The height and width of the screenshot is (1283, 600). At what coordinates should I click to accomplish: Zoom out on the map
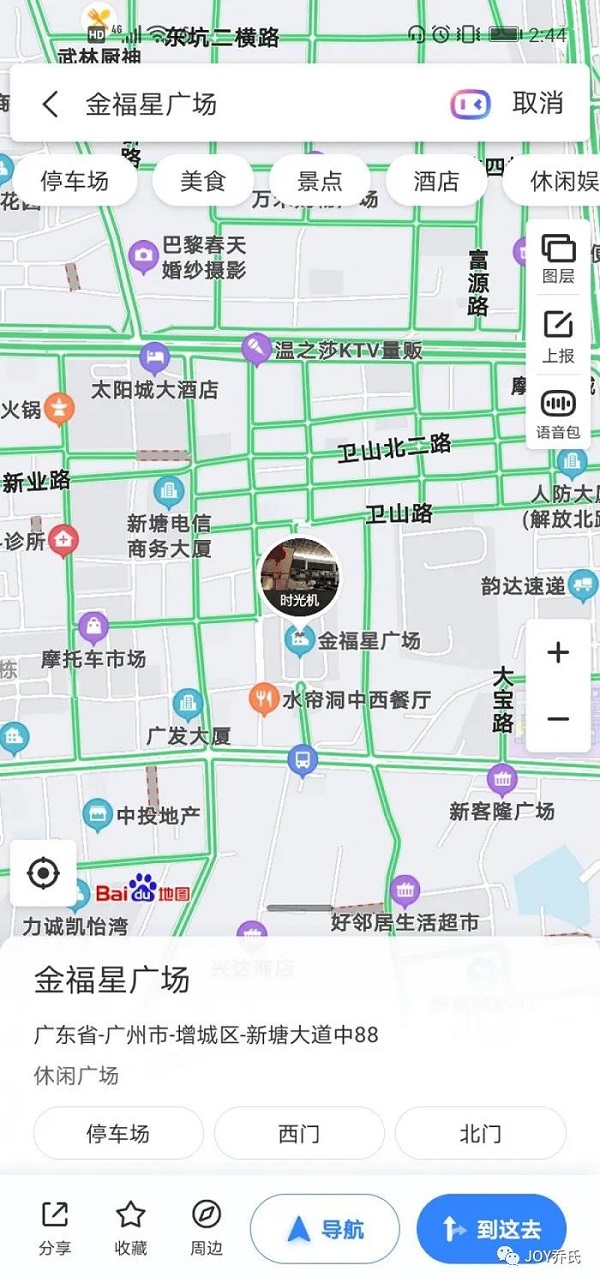coord(558,719)
